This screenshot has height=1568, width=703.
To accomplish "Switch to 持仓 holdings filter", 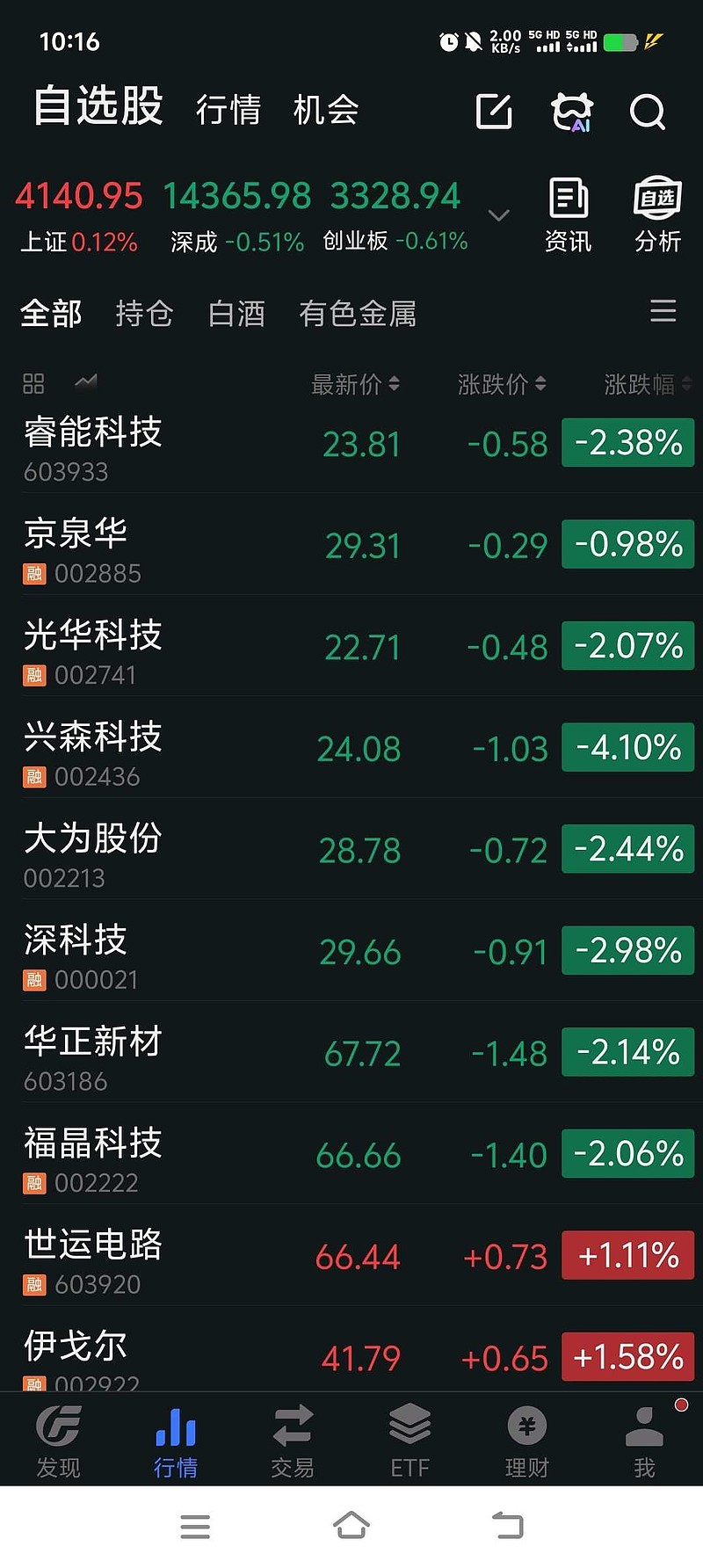I will point(144,315).
